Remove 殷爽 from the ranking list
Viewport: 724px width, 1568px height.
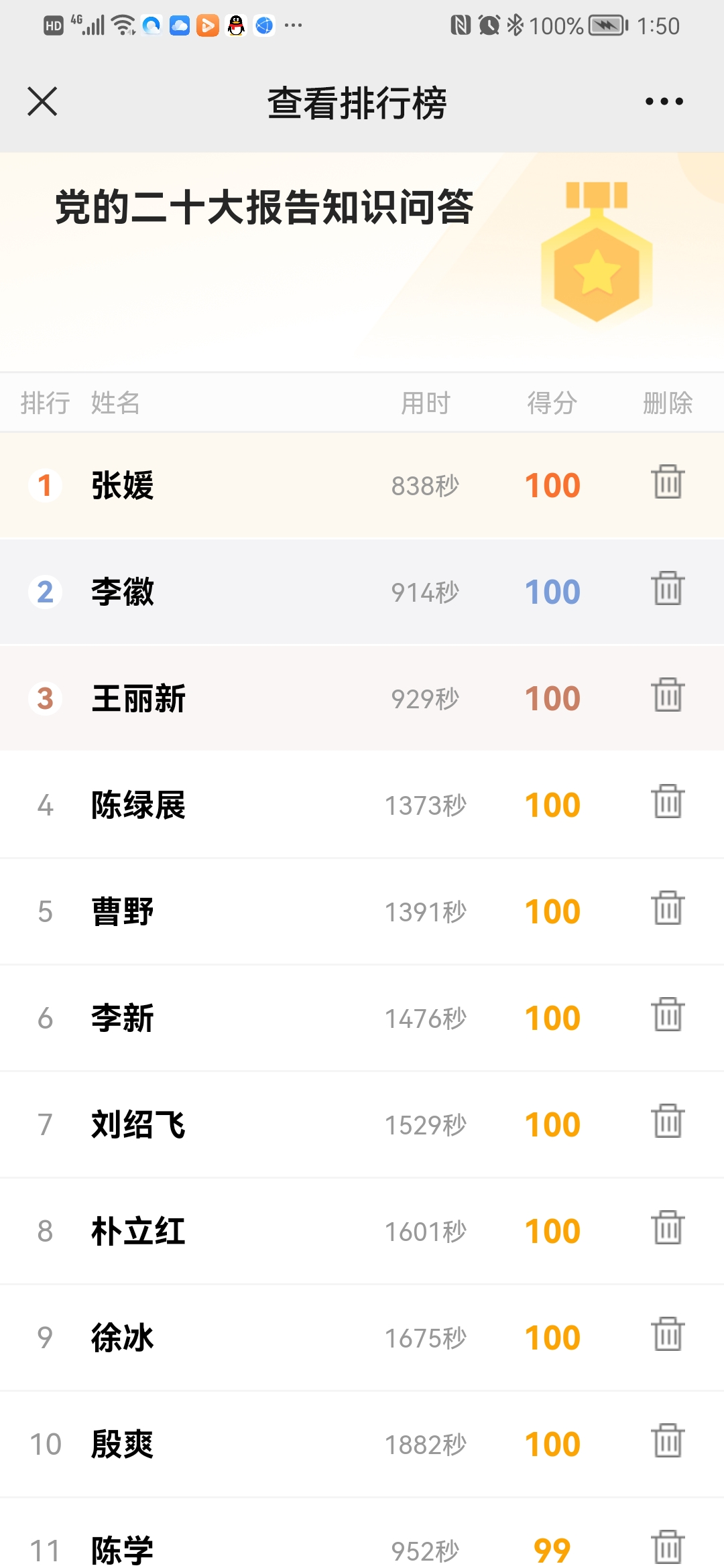pos(668,1441)
